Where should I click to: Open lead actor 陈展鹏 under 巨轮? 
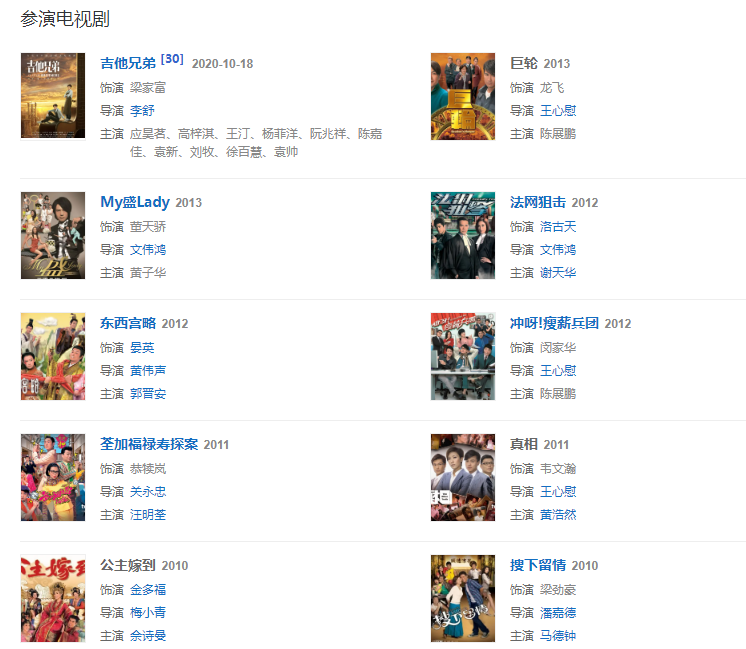point(558,133)
